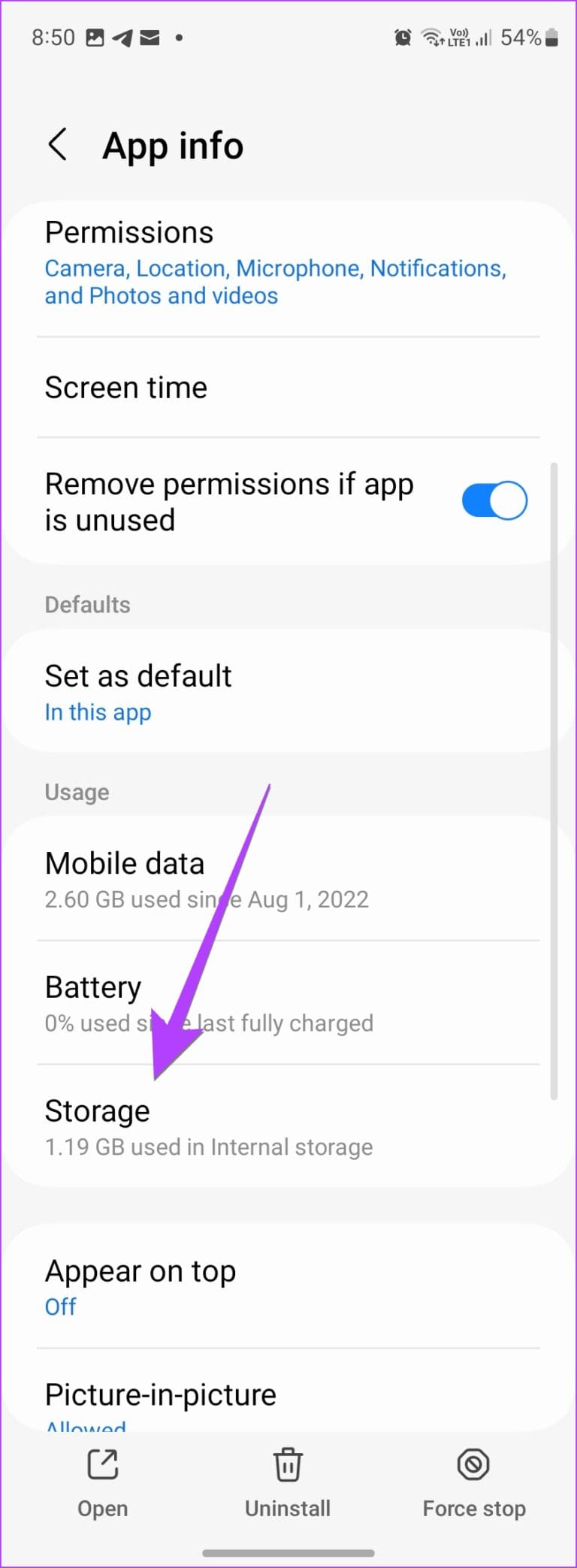577x1568 pixels.
Task: Open the Appear on top setting
Action: pos(225,1286)
